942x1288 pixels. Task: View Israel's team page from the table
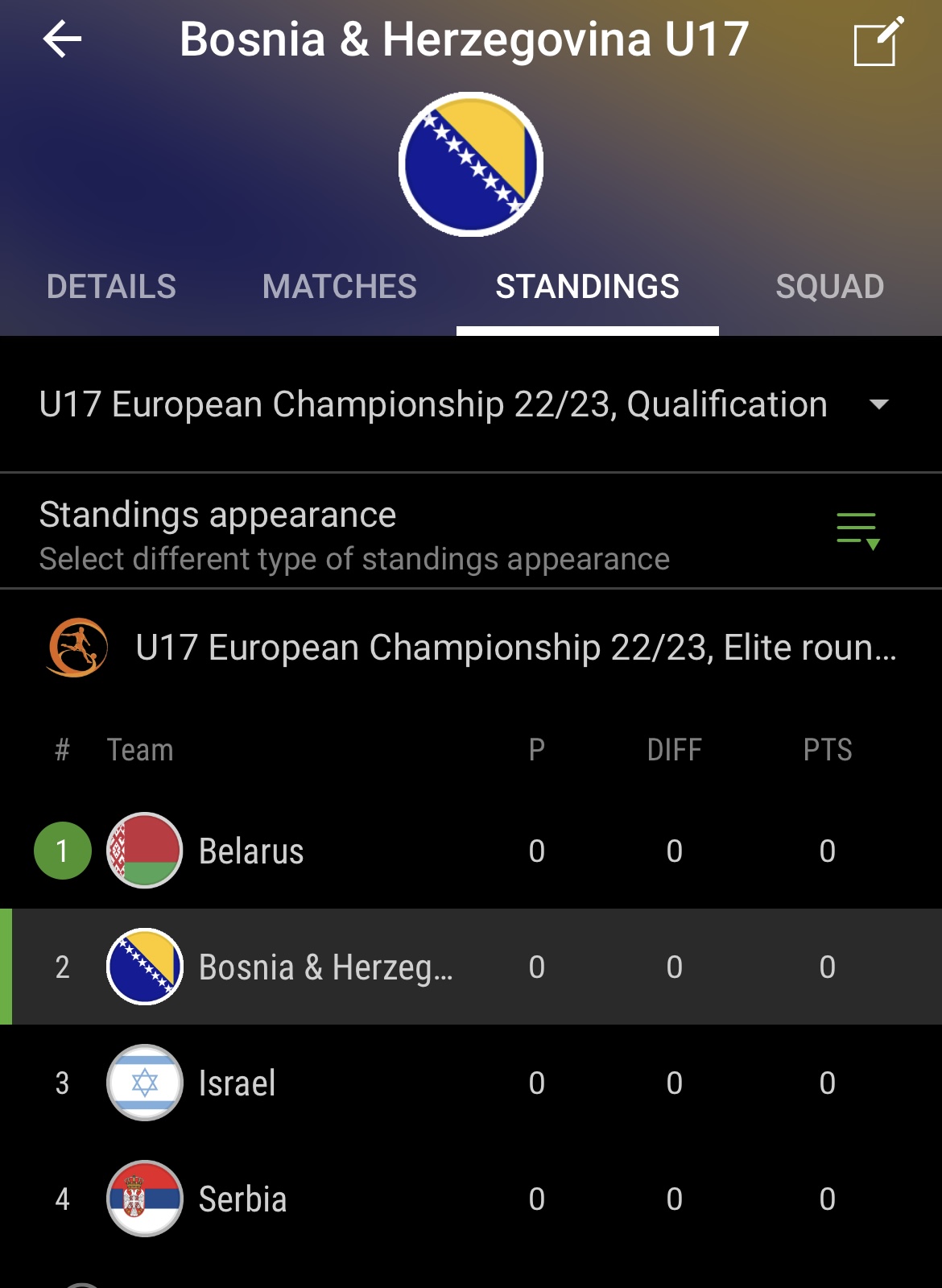pyautogui.click(x=237, y=1083)
